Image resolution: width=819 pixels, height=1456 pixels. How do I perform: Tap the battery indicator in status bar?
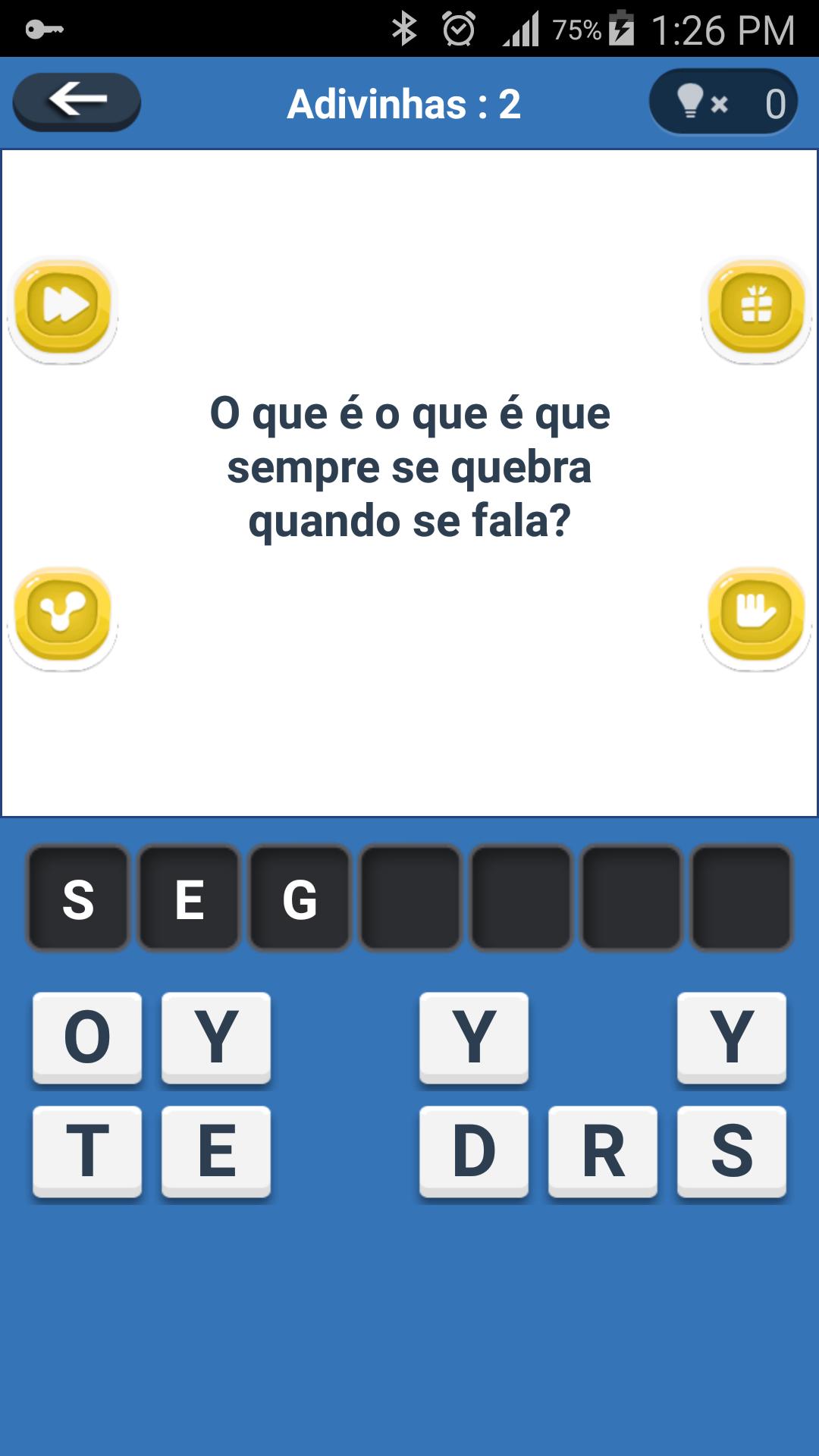[623, 27]
